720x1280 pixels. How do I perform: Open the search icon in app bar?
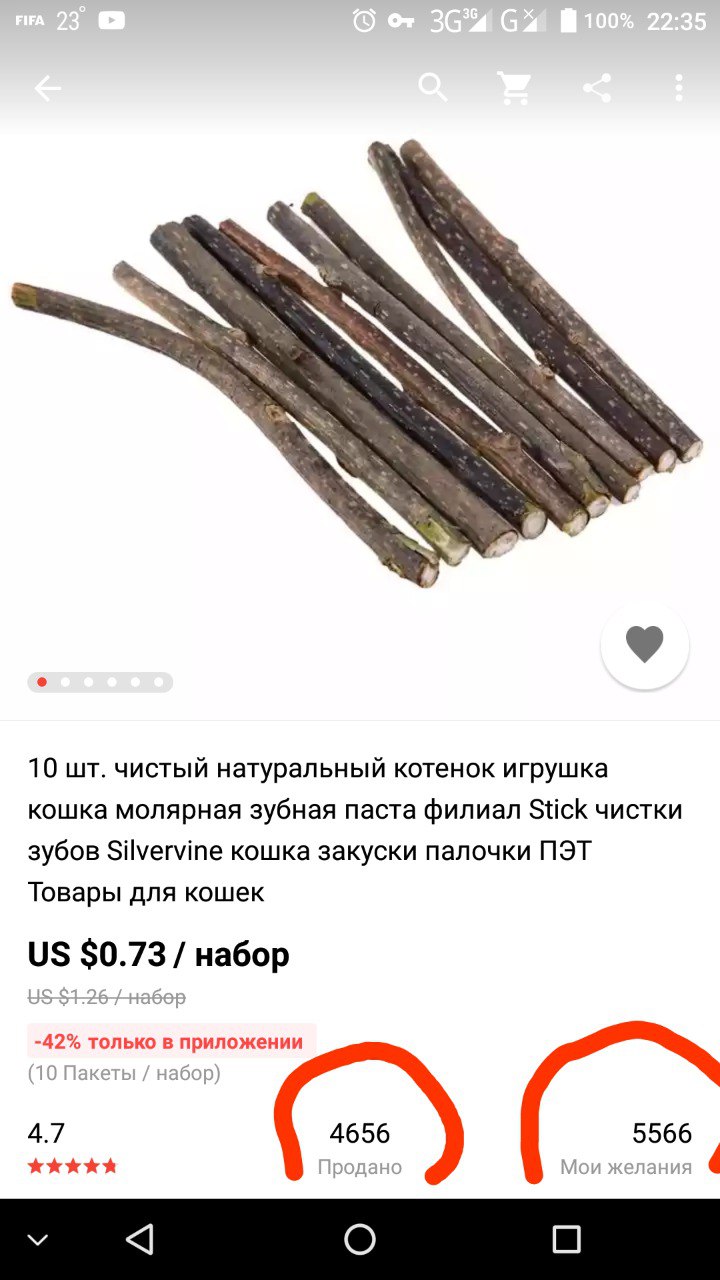(x=432, y=88)
